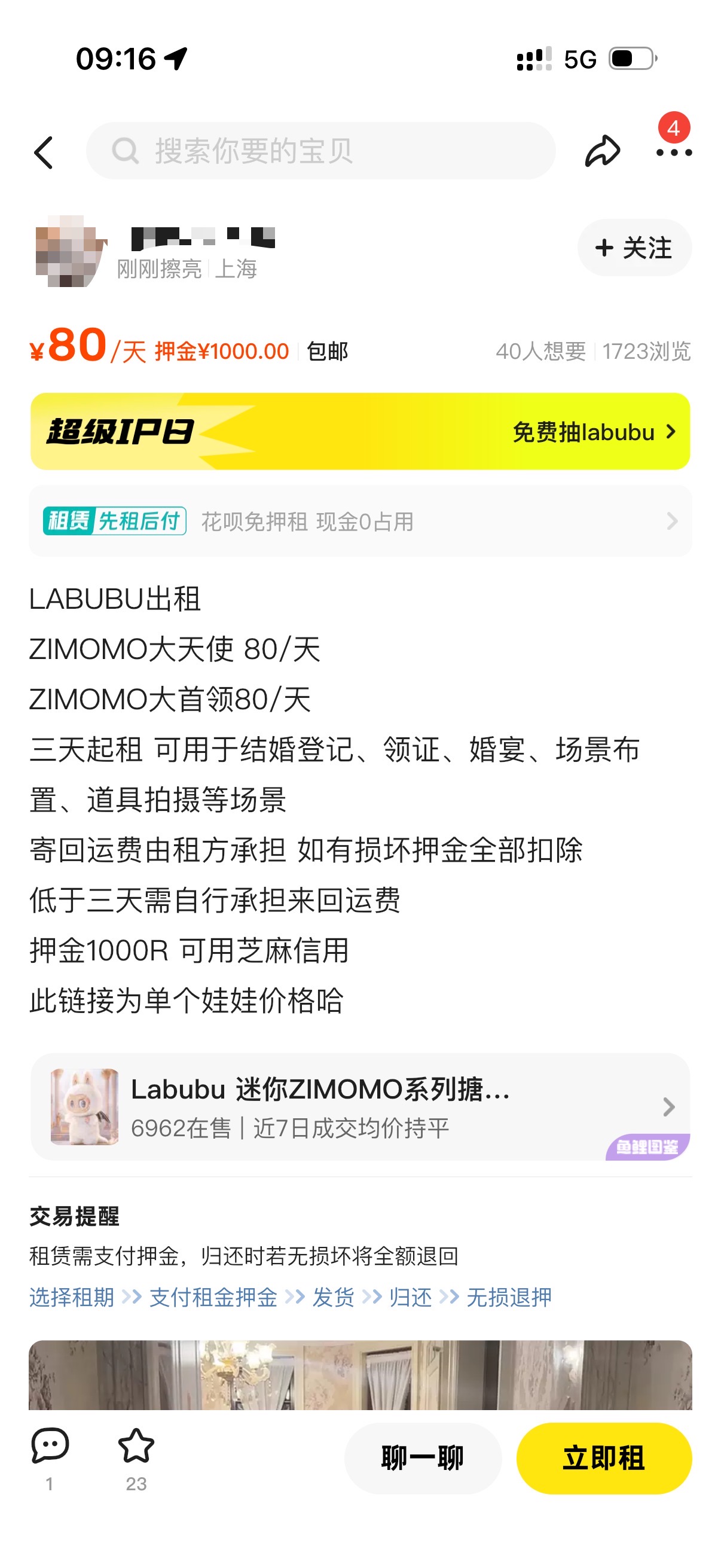Open the seller's profile avatar

(70, 251)
